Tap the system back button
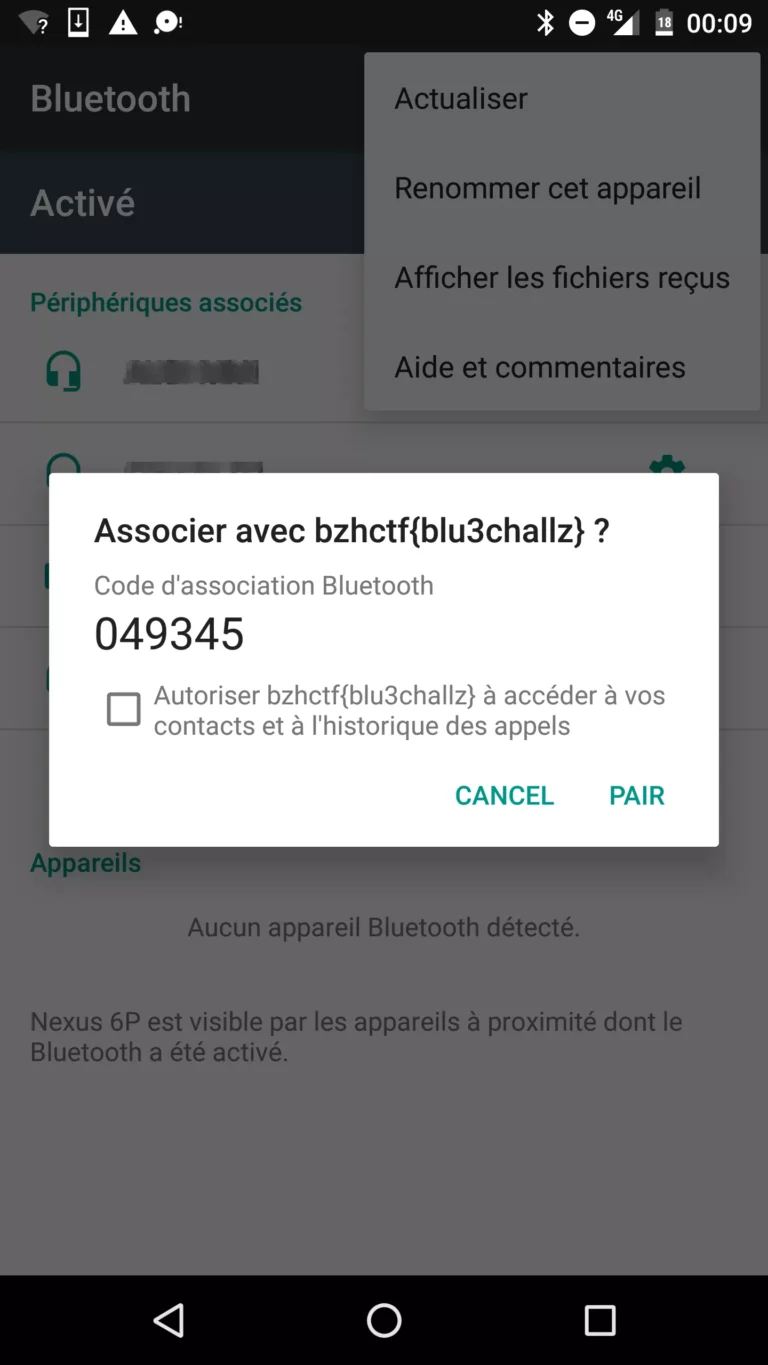The height and width of the screenshot is (1365, 768). click(x=169, y=1320)
